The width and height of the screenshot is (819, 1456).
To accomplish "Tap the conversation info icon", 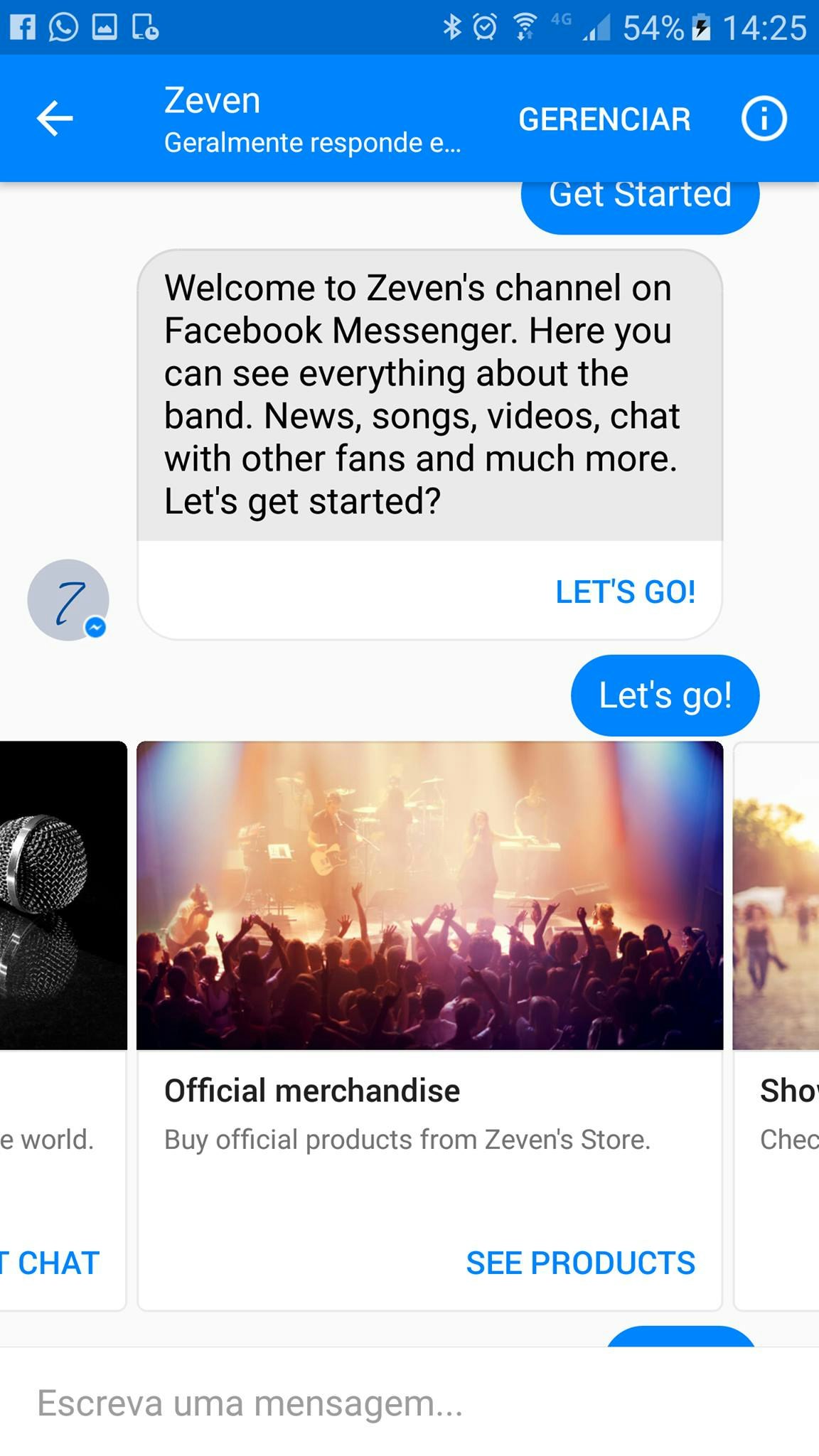I will (x=763, y=118).
